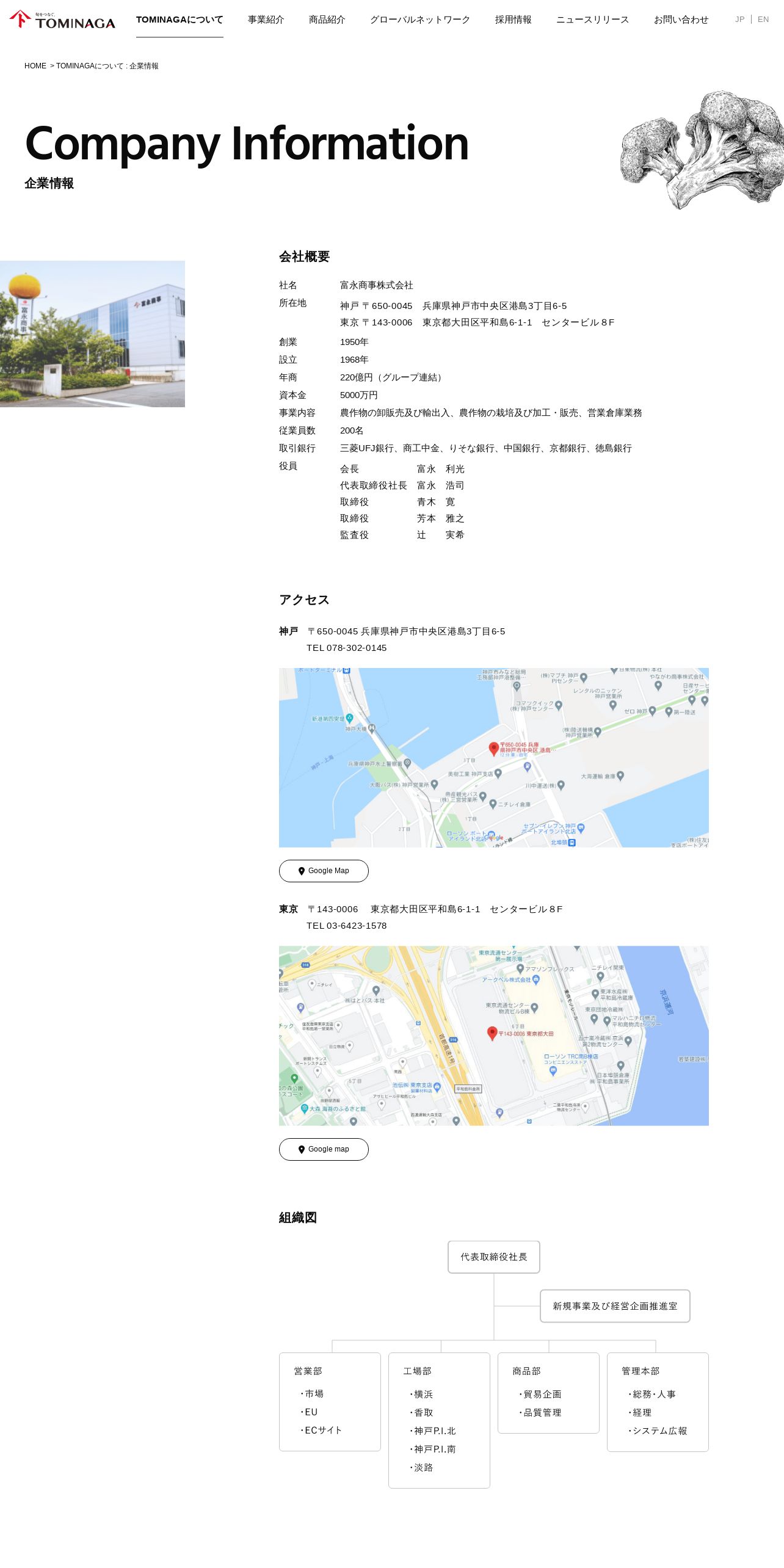Tap the embedded Tokyo map
The height and width of the screenshot is (1568, 784).
[x=493, y=1036]
